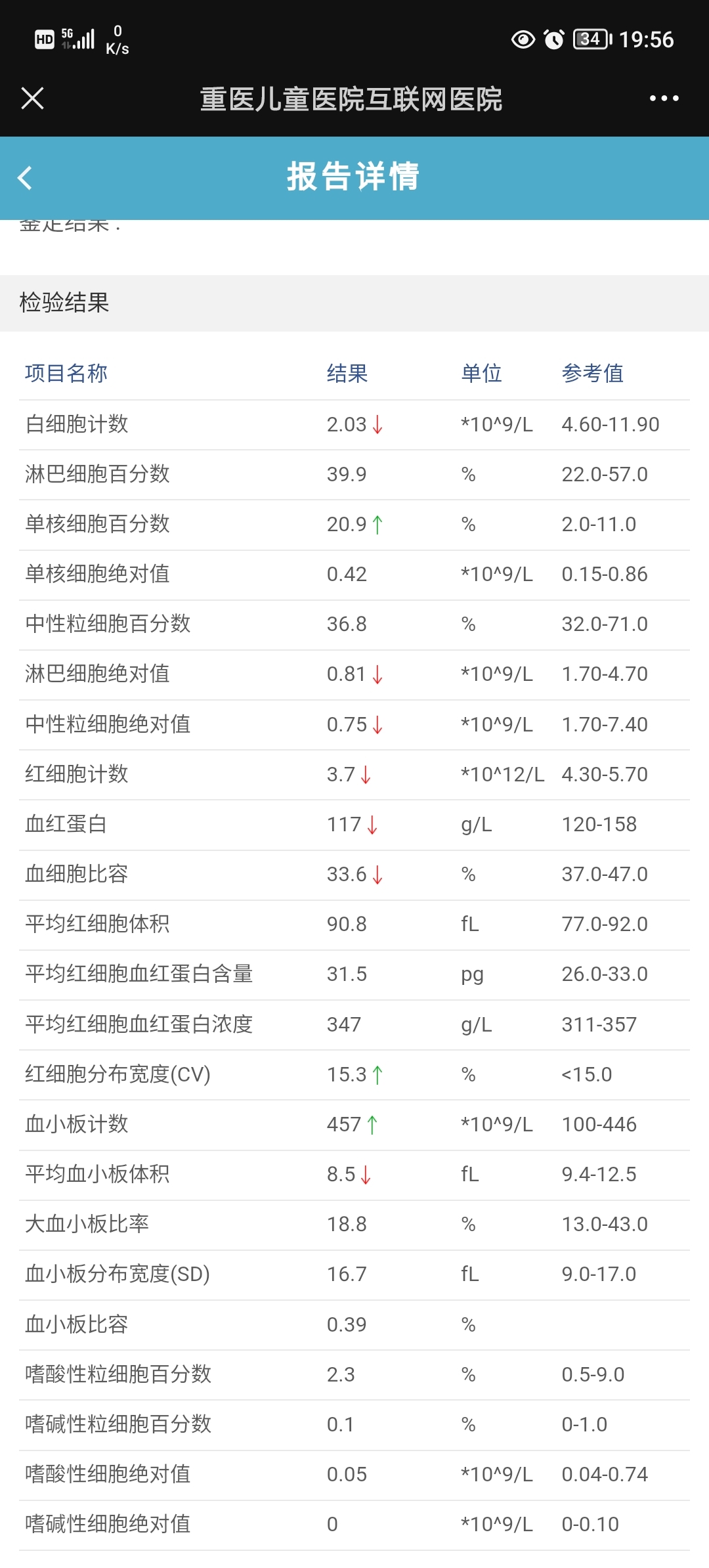Open the three-dot overflow menu
The width and height of the screenshot is (709, 1568).
click(x=664, y=98)
